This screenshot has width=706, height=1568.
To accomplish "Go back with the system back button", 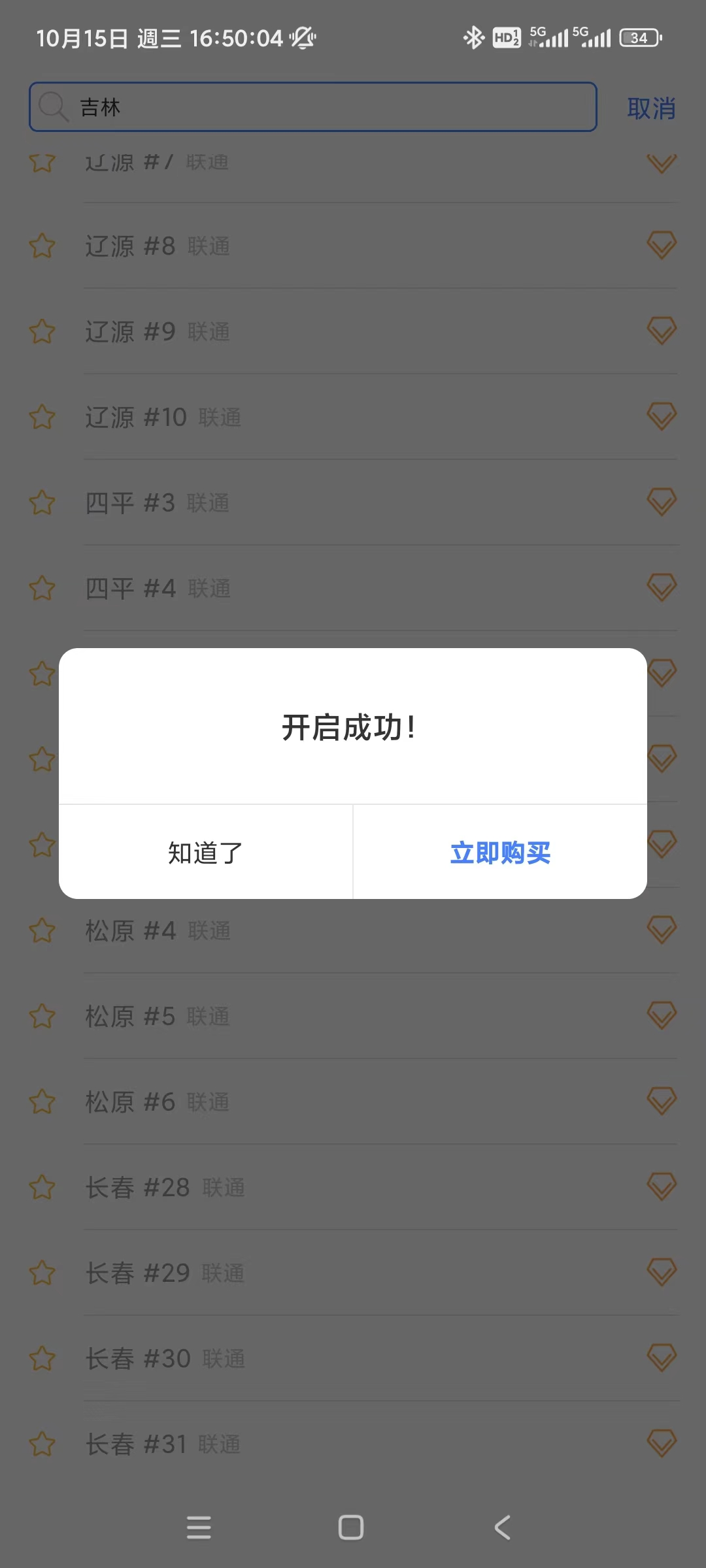I will tap(502, 1527).
